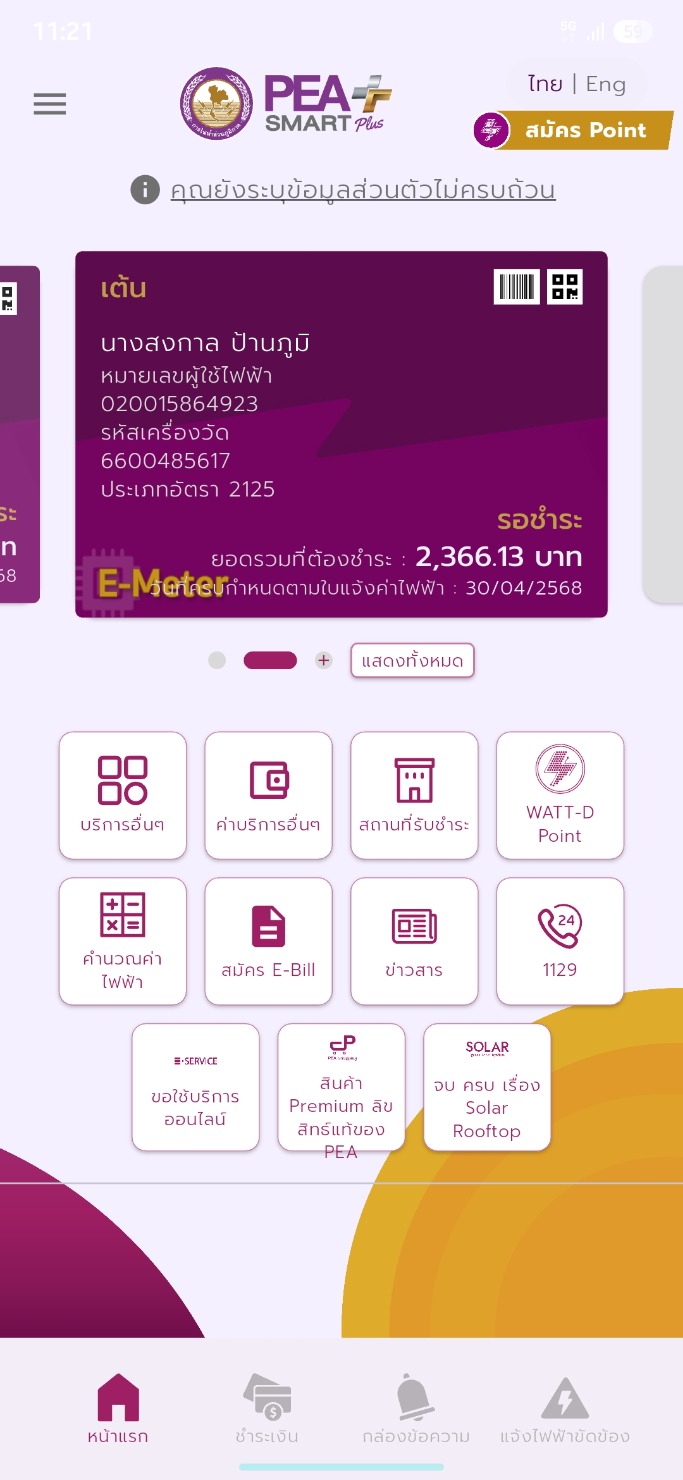The width and height of the screenshot is (683, 1480).
Task: Switch to the ชำระเงิน tab
Action: (267, 1408)
